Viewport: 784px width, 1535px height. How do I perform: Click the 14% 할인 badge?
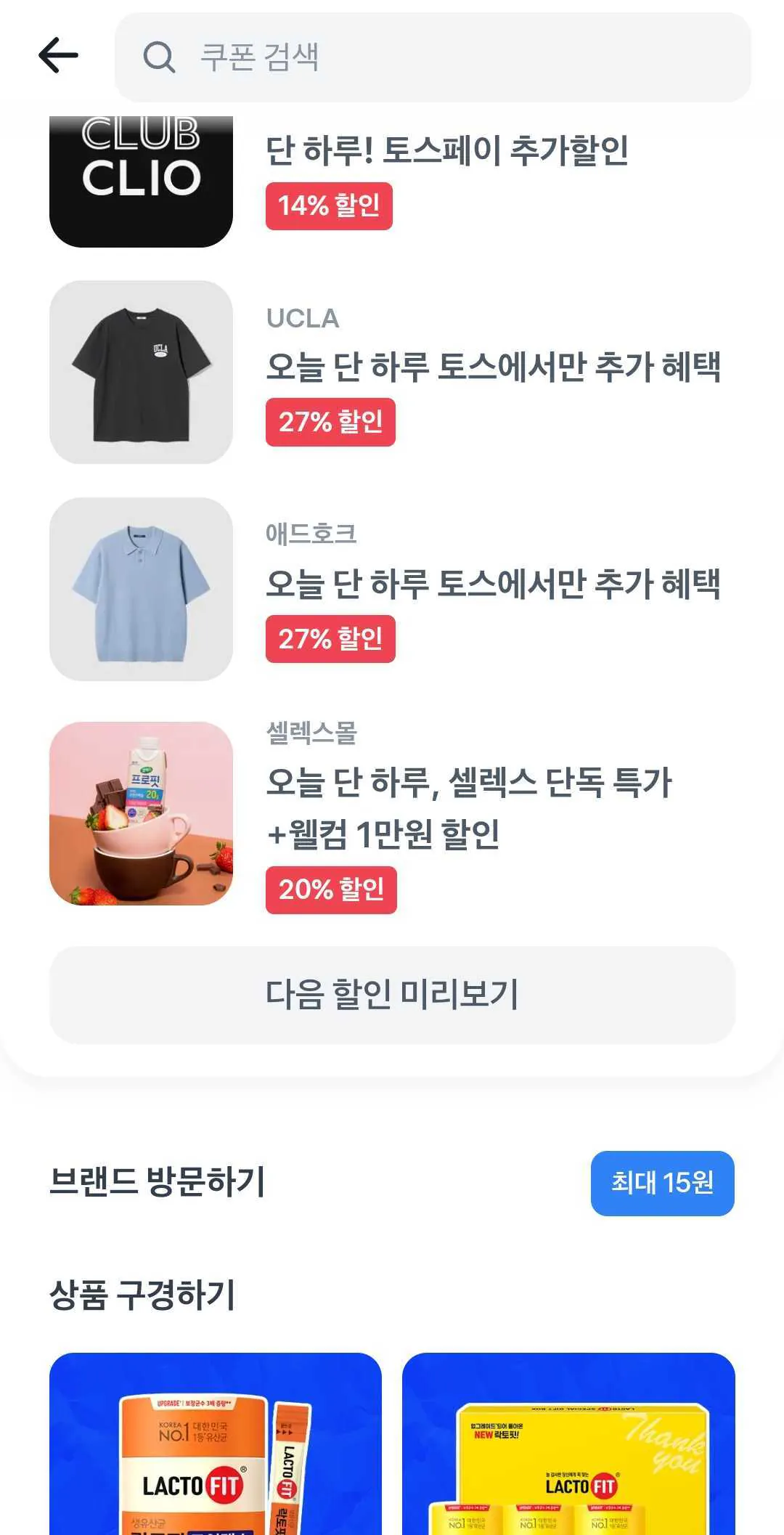tap(328, 207)
